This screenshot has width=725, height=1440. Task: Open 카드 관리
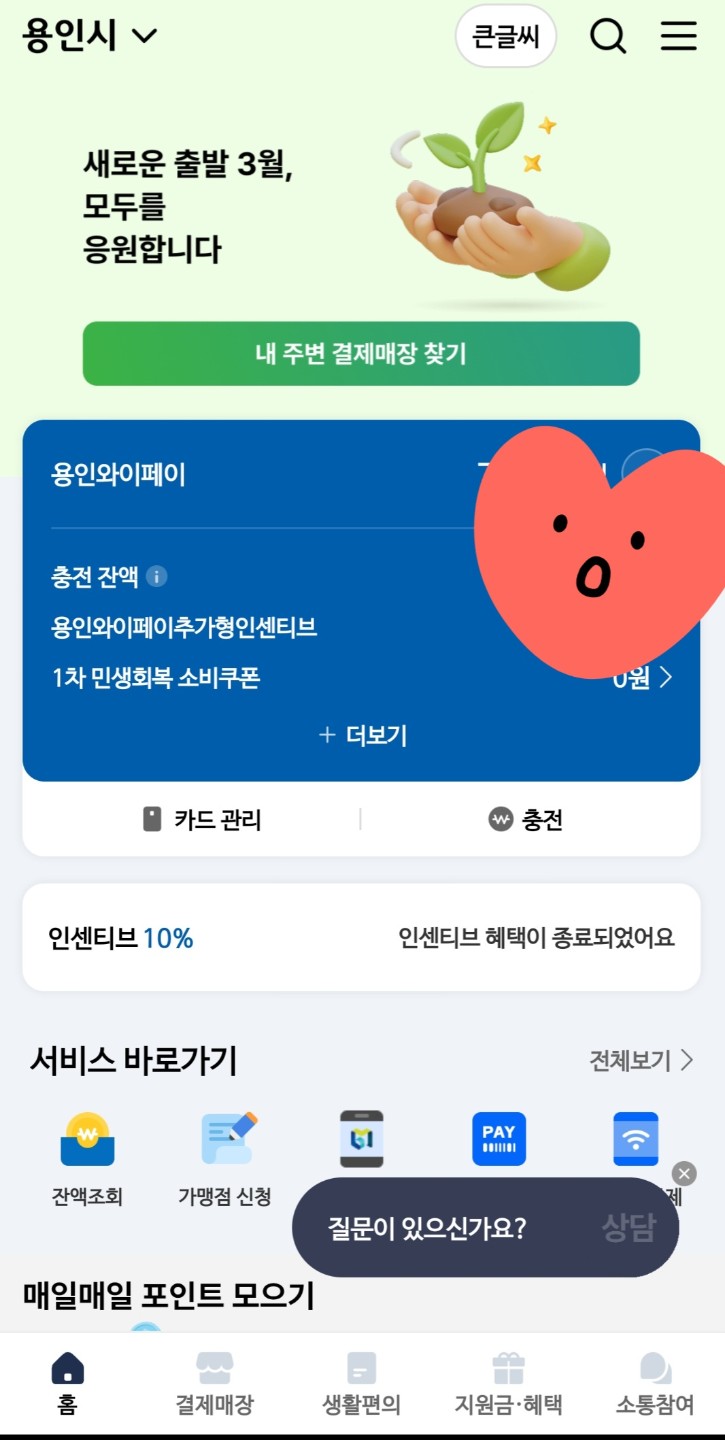pos(202,820)
